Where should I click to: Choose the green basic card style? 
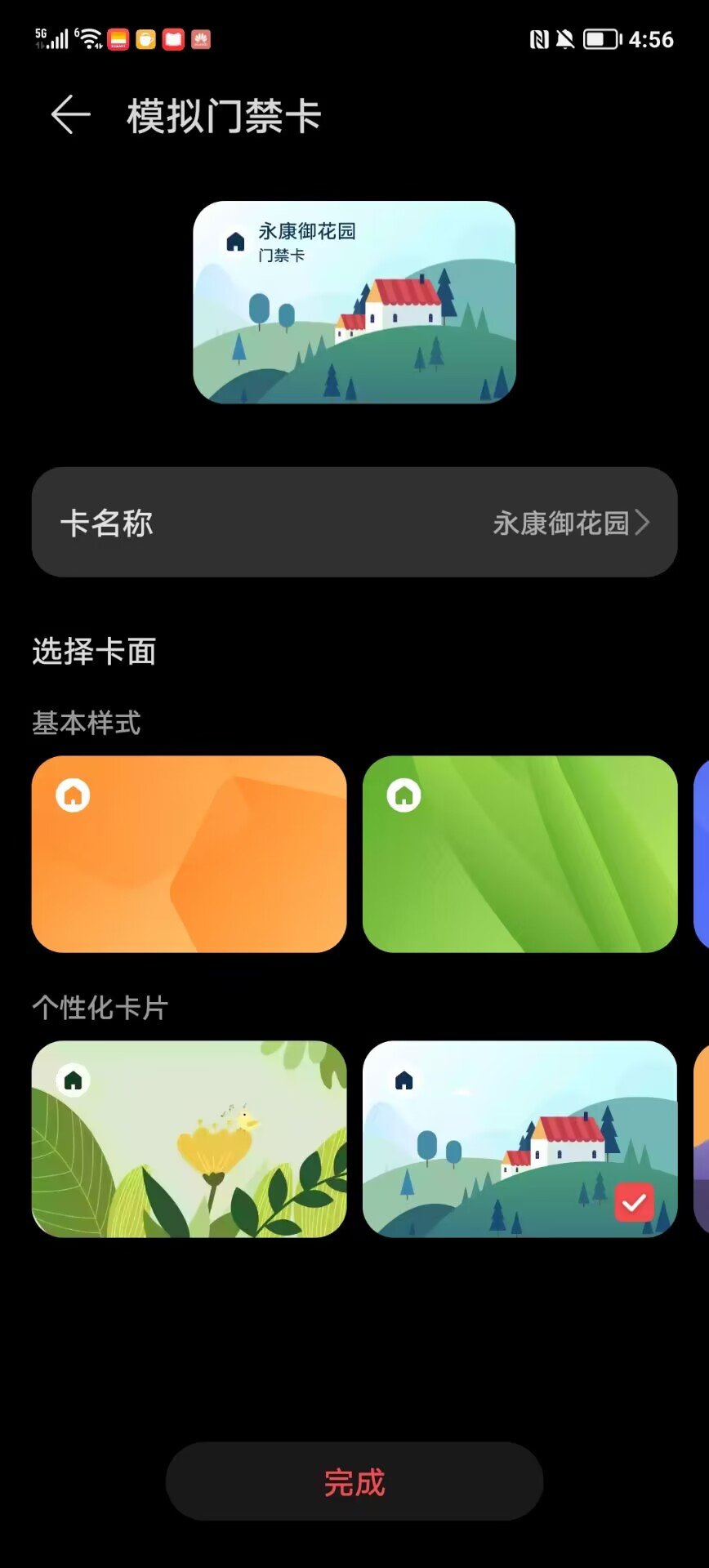[x=519, y=854]
